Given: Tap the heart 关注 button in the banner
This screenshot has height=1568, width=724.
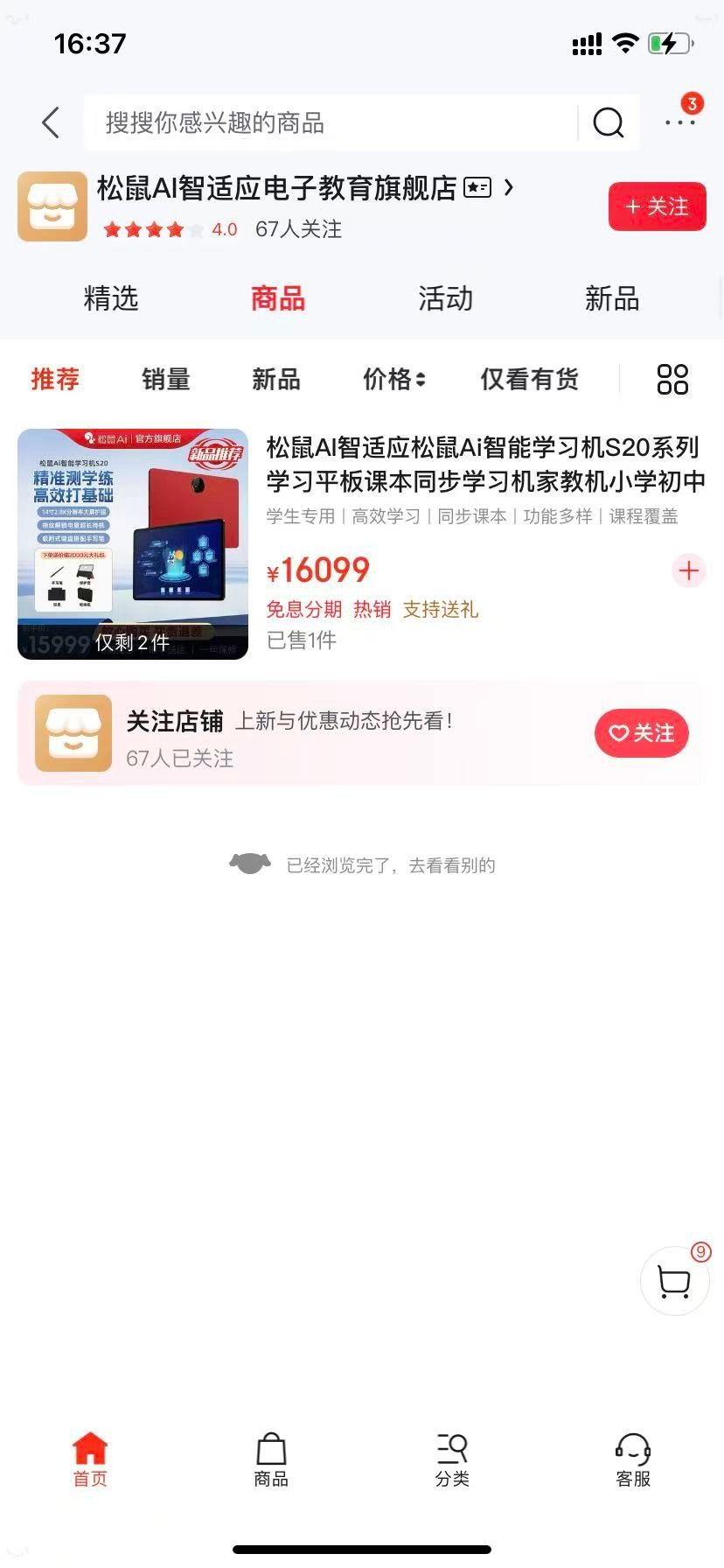Looking at the screenshot, I should (641, 733).
